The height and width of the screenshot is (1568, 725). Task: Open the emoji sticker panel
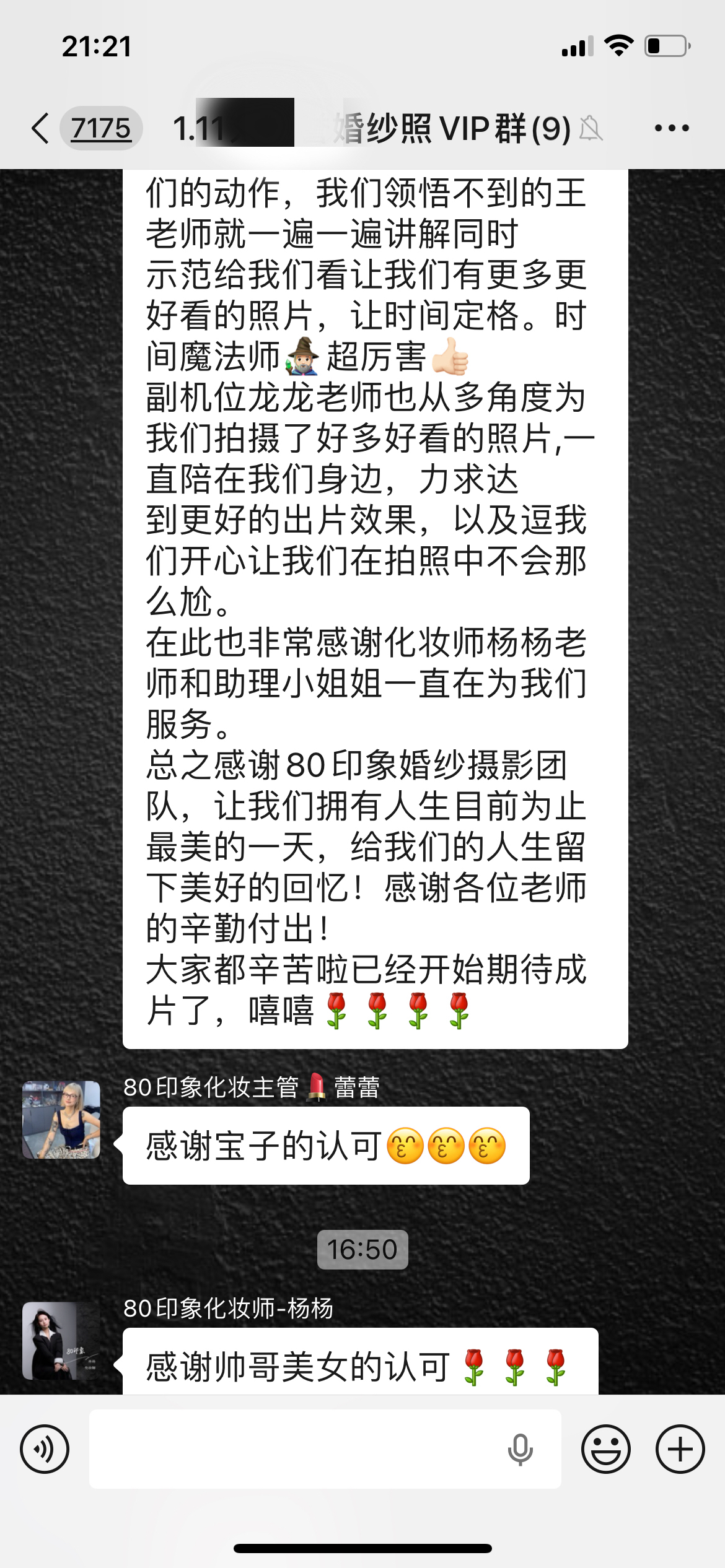[x=605, y=1449]
